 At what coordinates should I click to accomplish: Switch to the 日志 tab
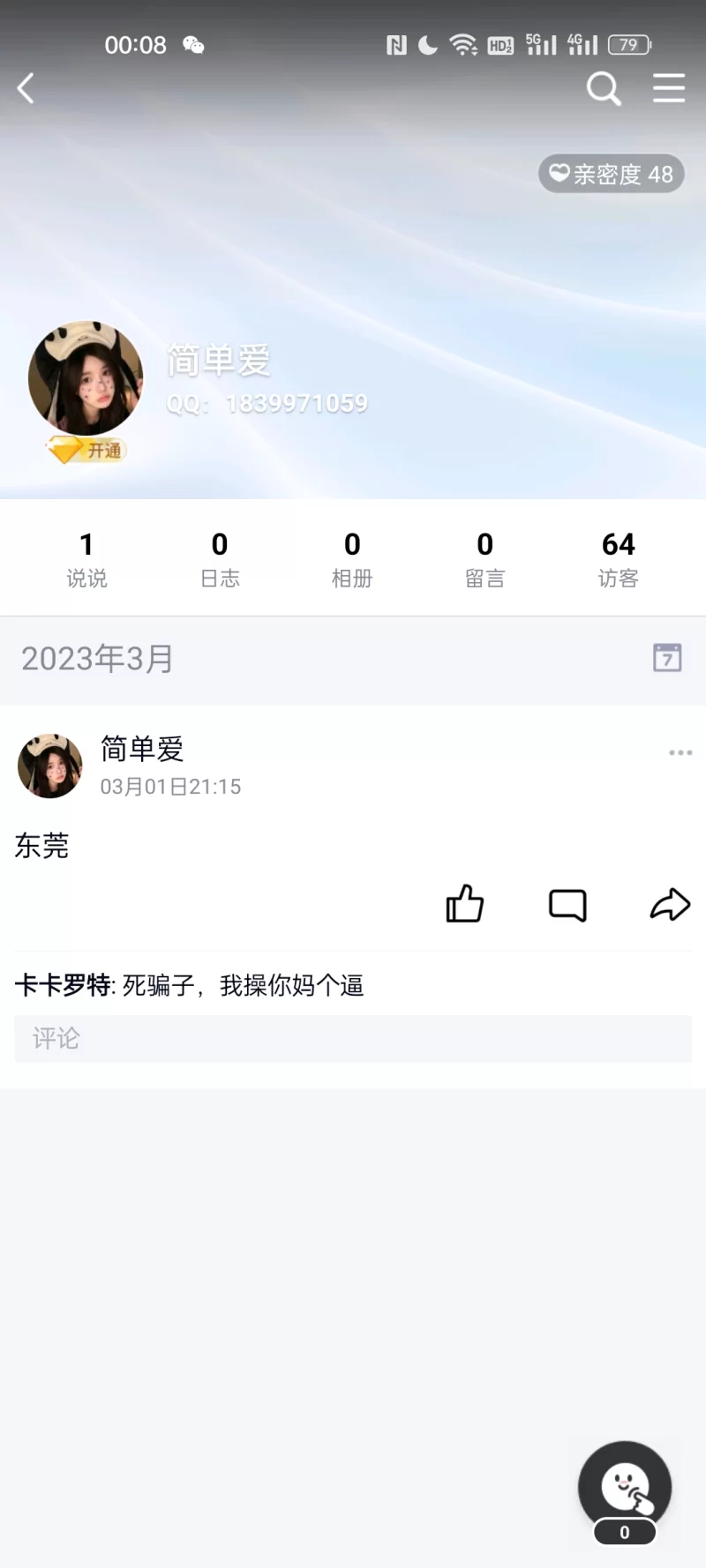[220, 559]
